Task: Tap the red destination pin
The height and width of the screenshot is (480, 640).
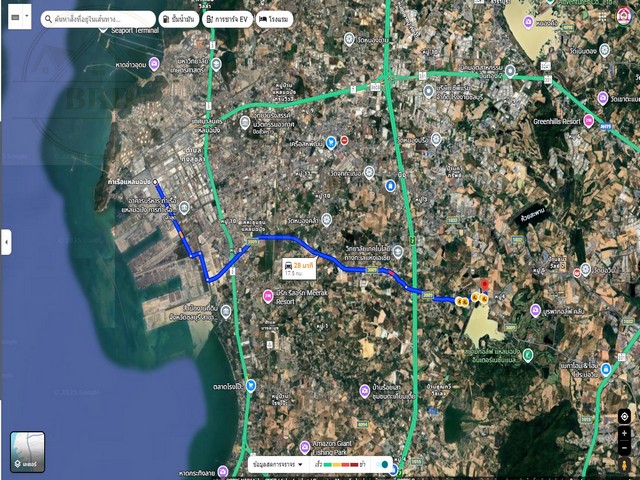Action: (x=486, y=285)
